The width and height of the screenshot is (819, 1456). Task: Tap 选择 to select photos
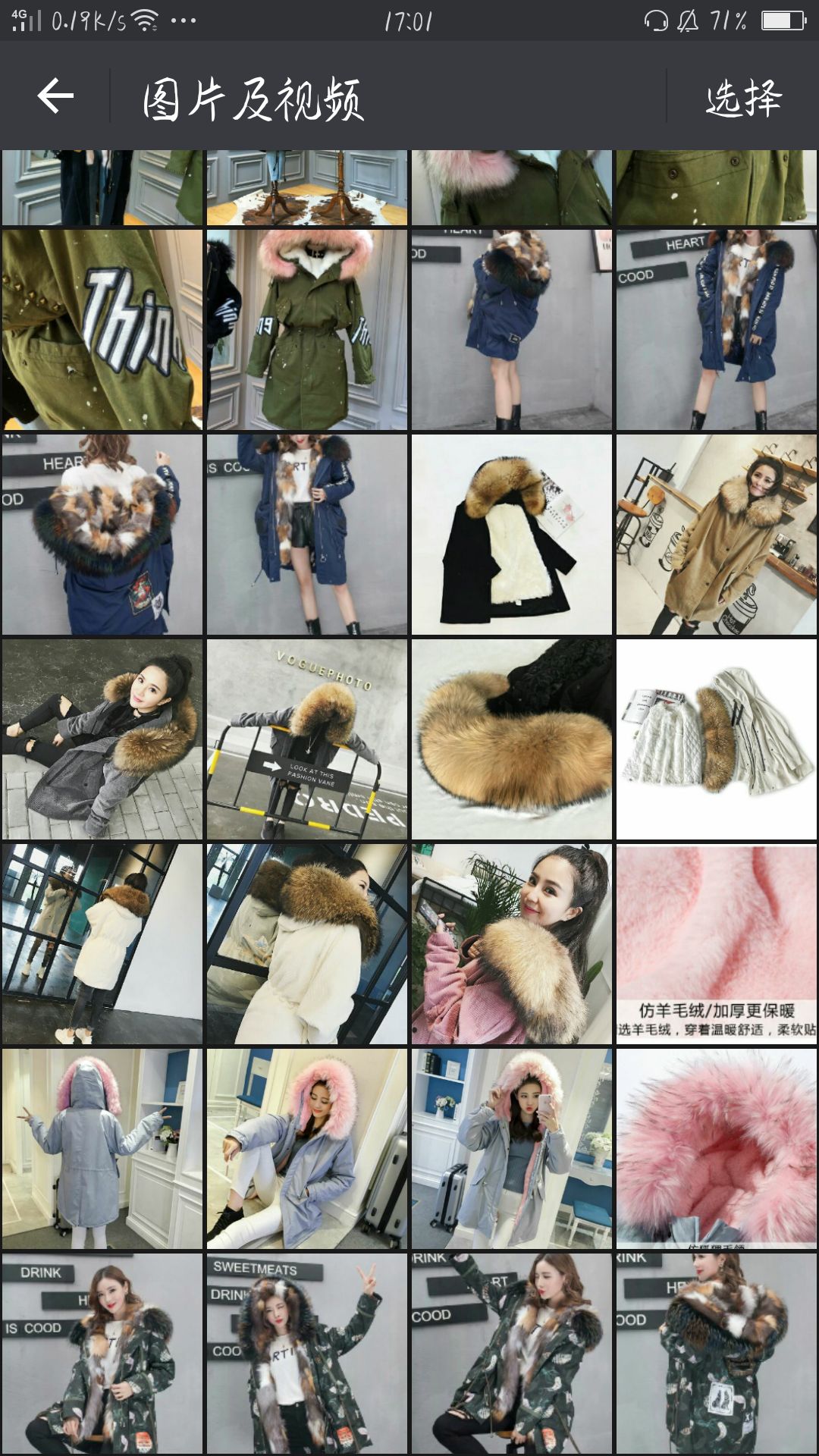coord(742,98)
